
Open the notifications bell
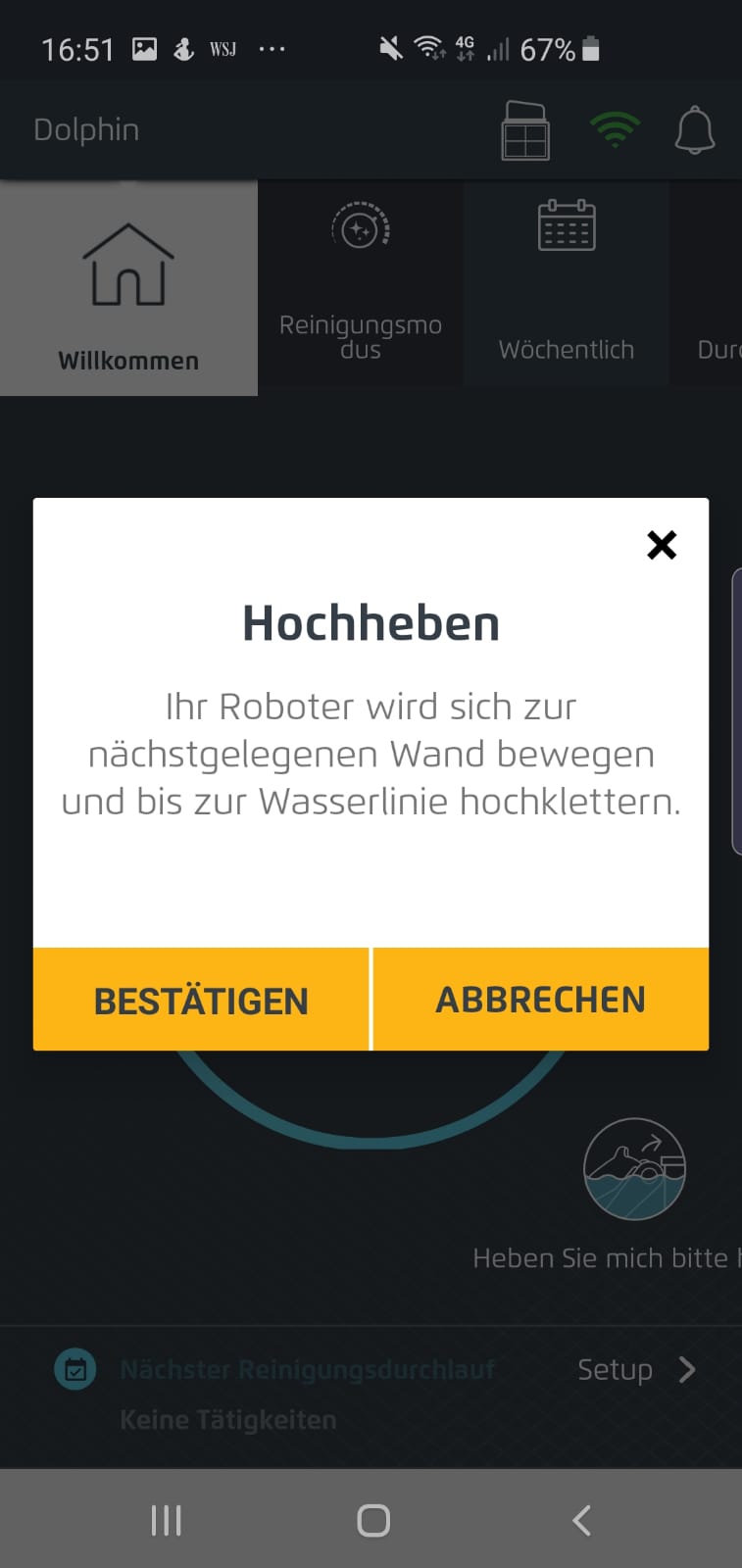[x=694, y=129]
